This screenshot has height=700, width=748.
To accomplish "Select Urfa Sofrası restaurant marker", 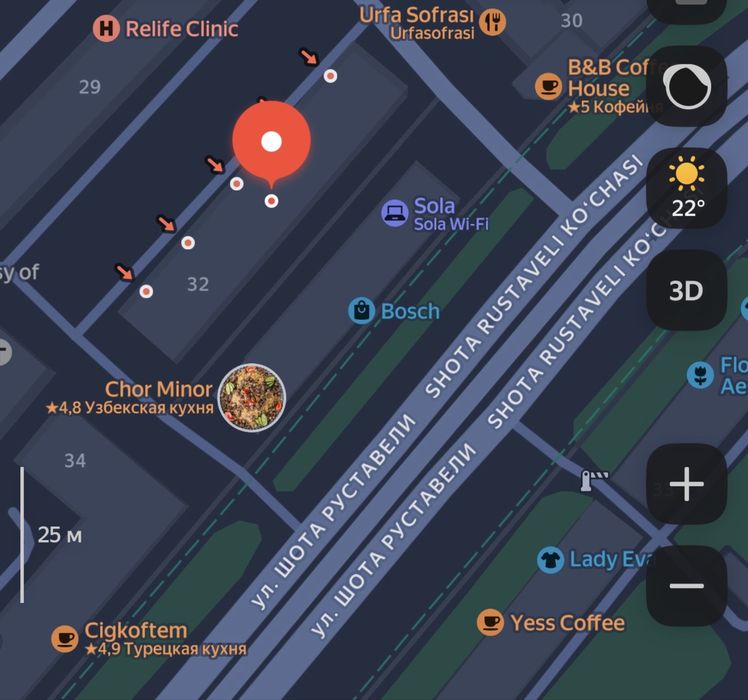I will pos(492,21).
